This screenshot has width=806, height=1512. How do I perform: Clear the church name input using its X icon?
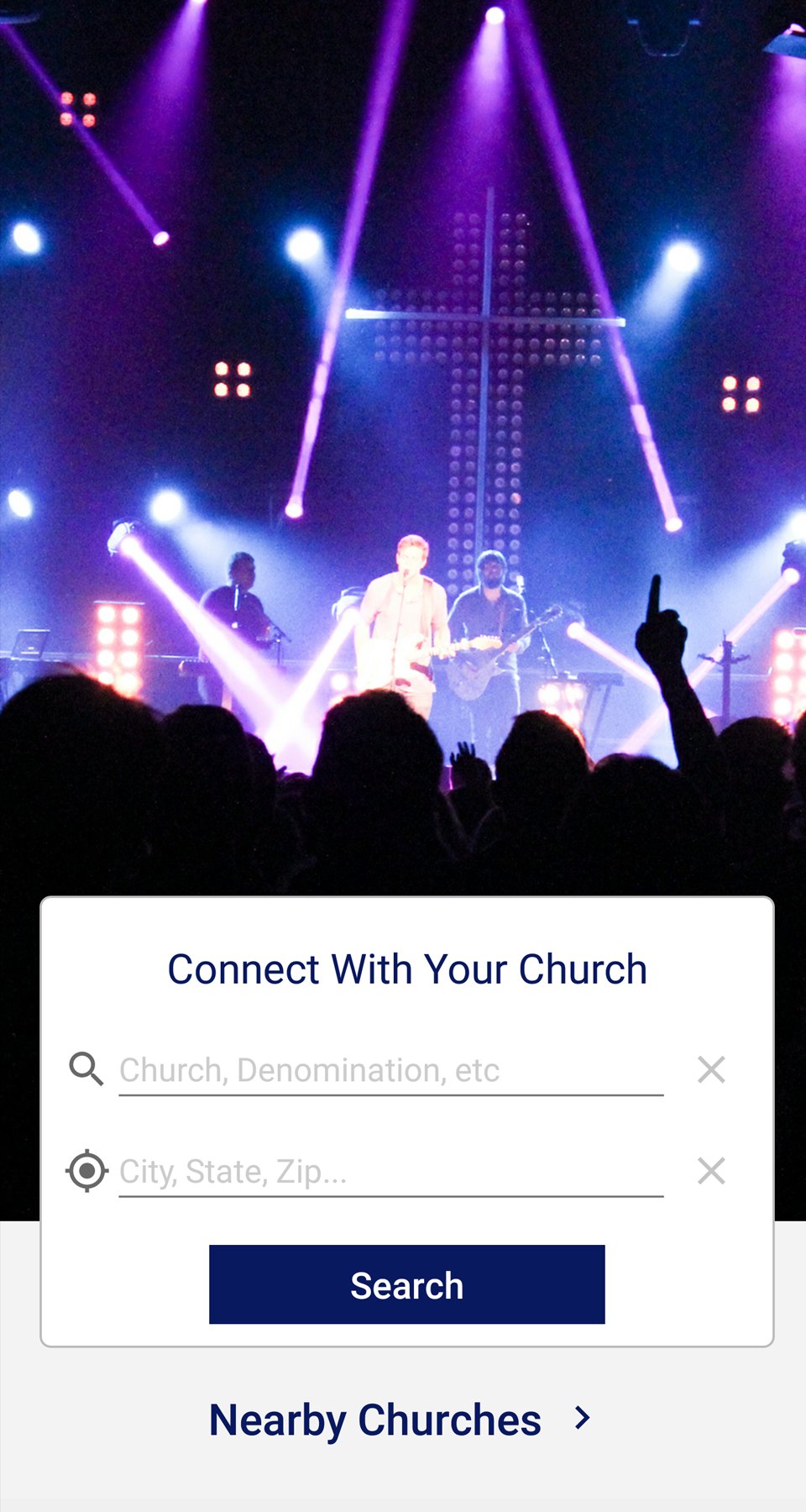(x=710, y=1068)
